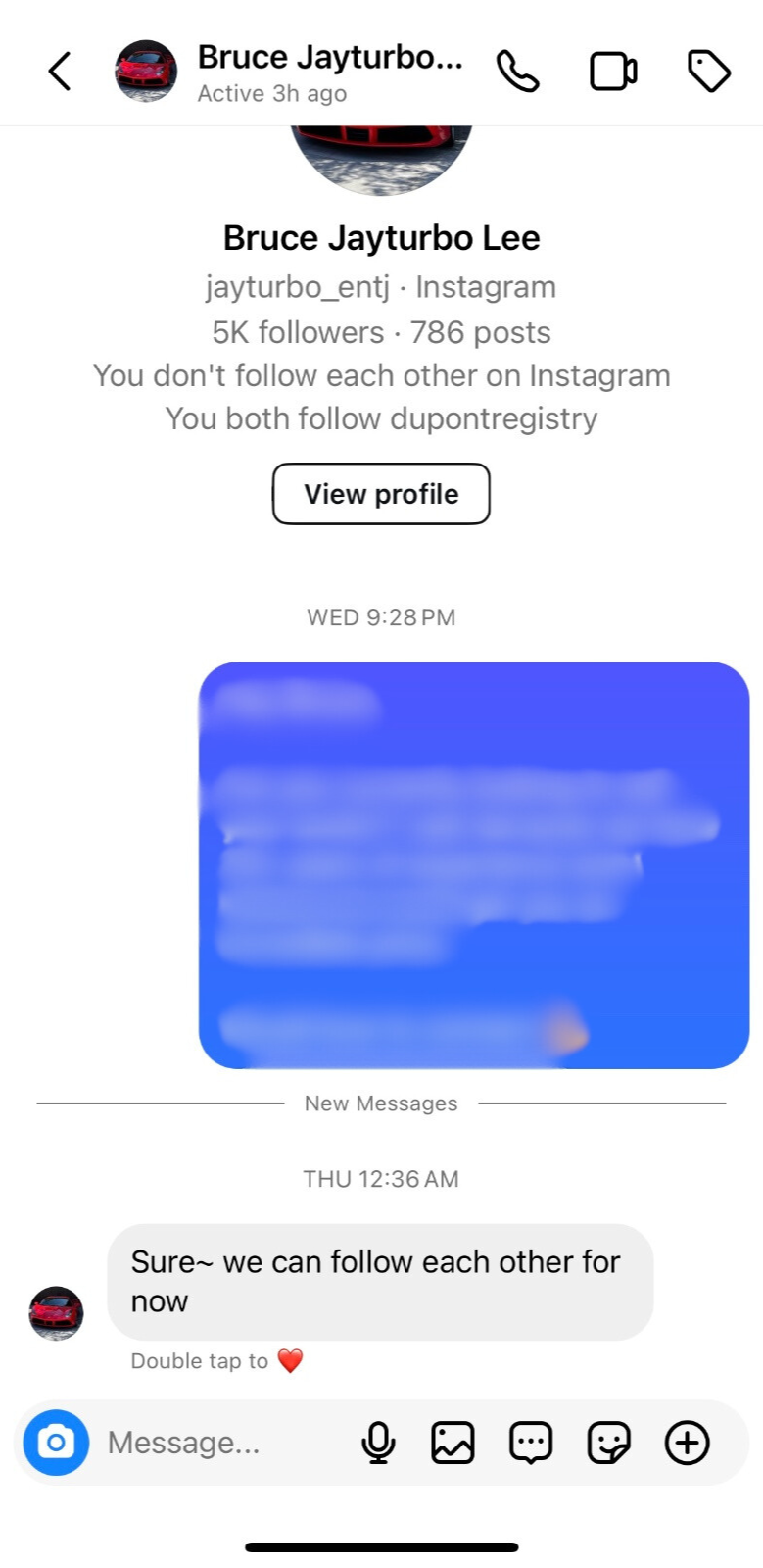Open the saved replies bubble icon

point(531,1443)
